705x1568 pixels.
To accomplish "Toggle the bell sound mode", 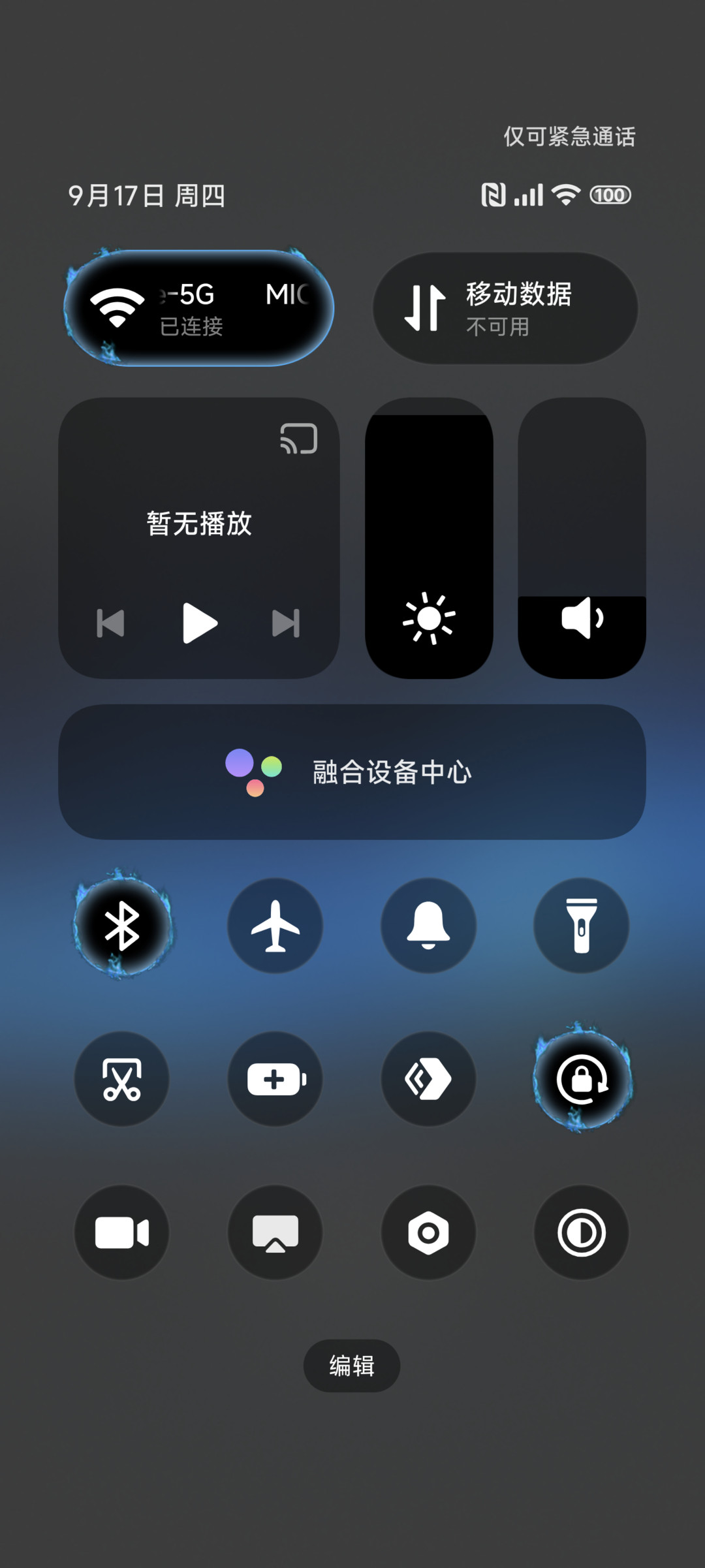I will click(x=428, y=926).
